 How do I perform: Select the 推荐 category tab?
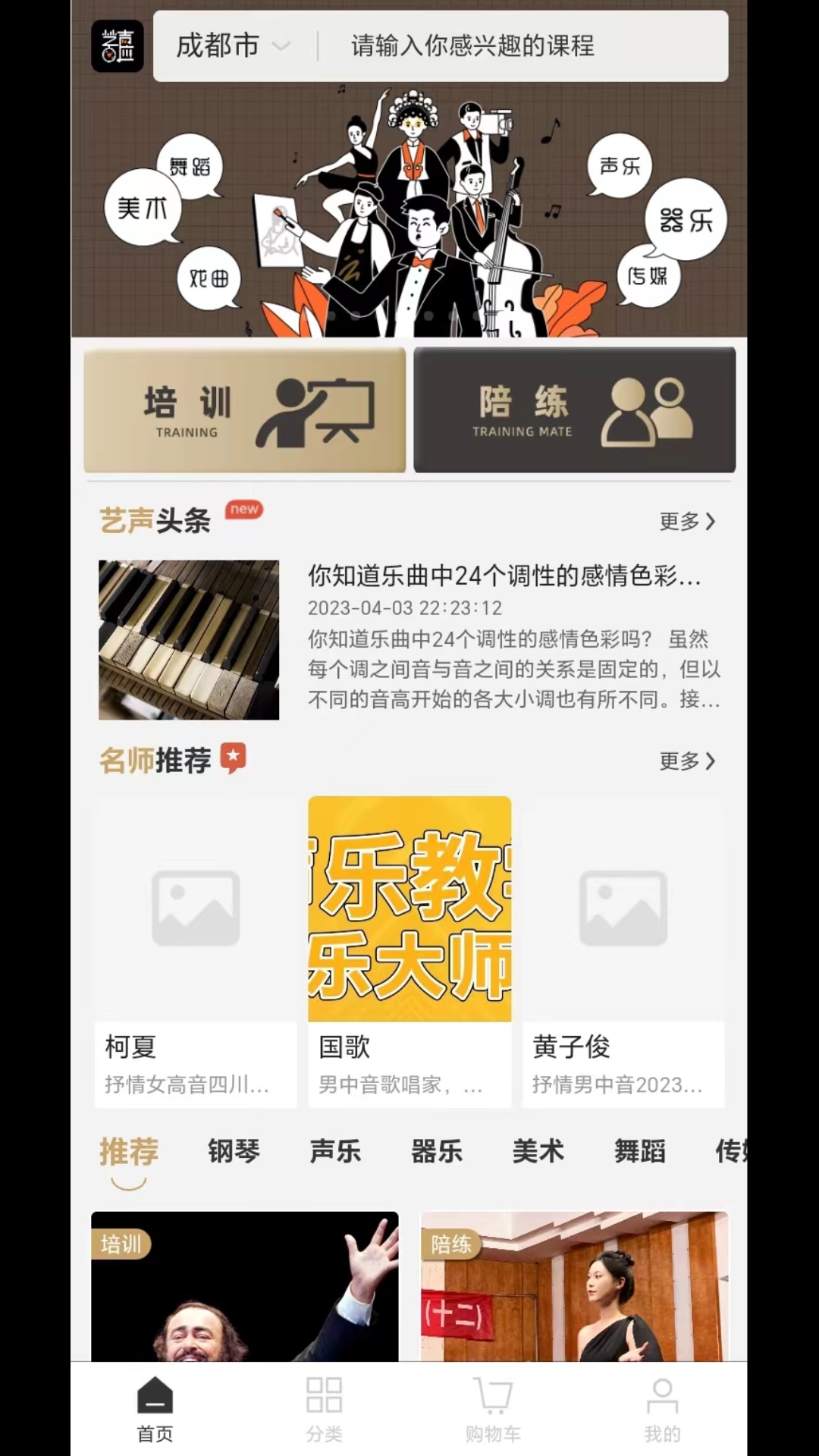coord(129,1152)
